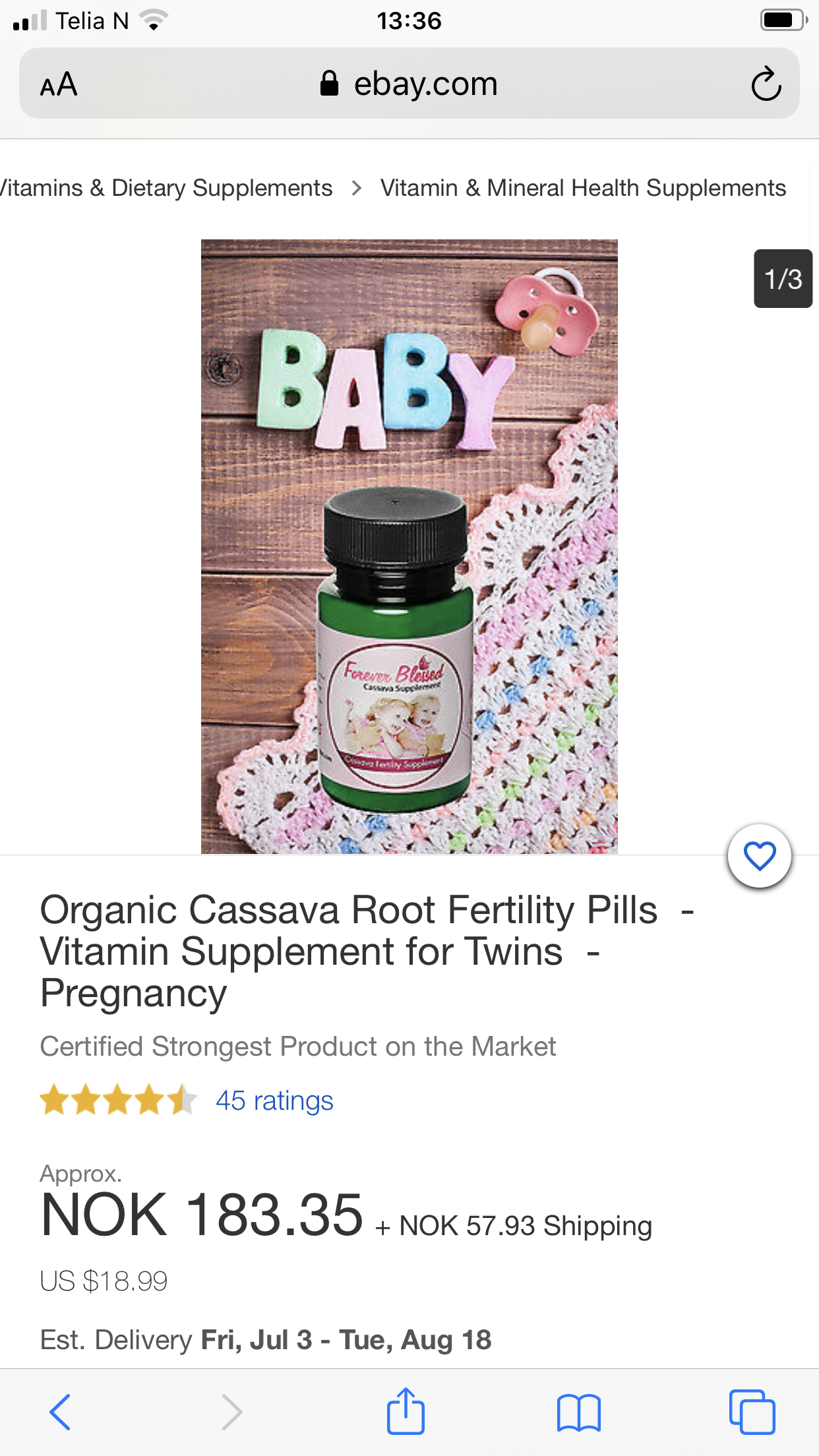The height and width of the screenshot is (1456, 819).
Task: Open the AA text size menu
Action: coord(59,84)
